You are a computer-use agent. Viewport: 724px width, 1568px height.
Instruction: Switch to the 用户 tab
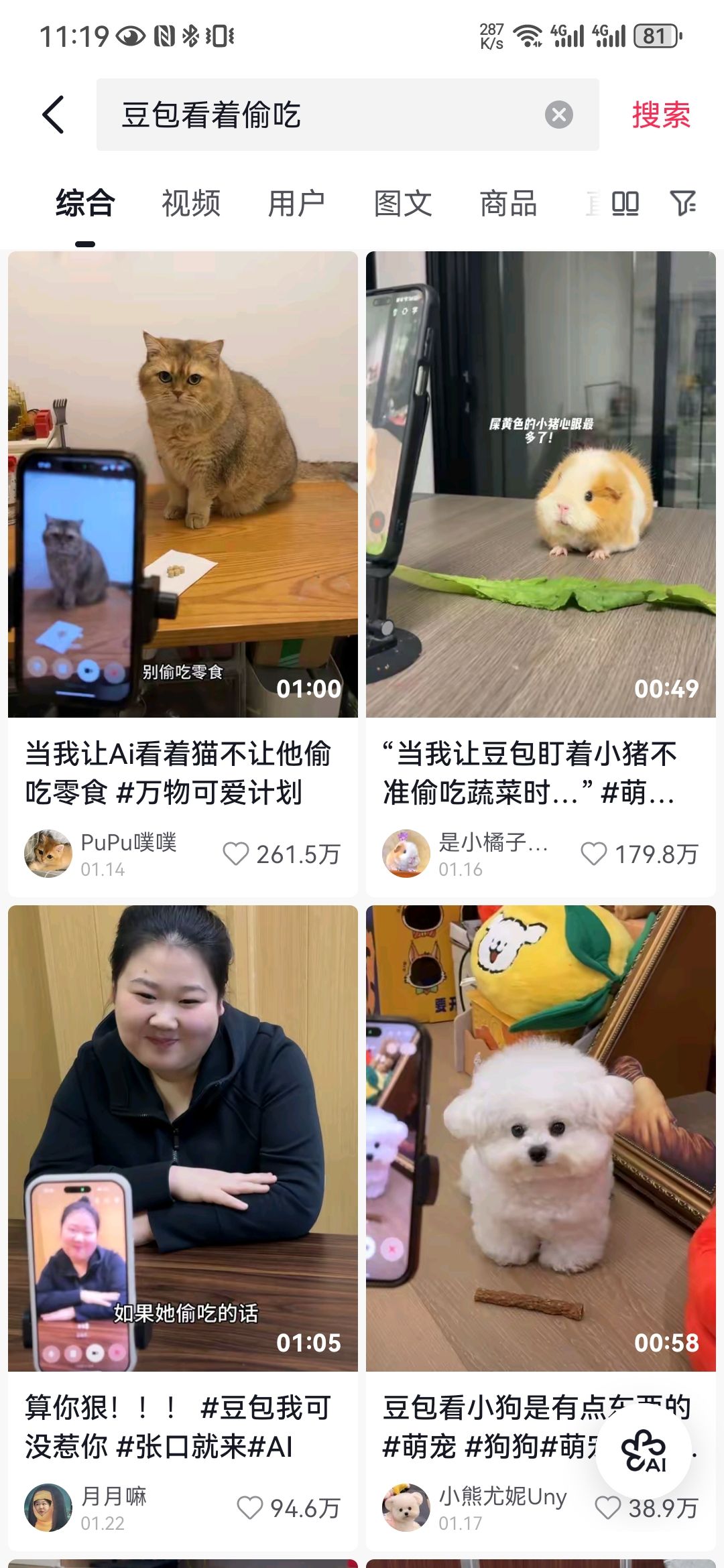(x=296, y=204)
